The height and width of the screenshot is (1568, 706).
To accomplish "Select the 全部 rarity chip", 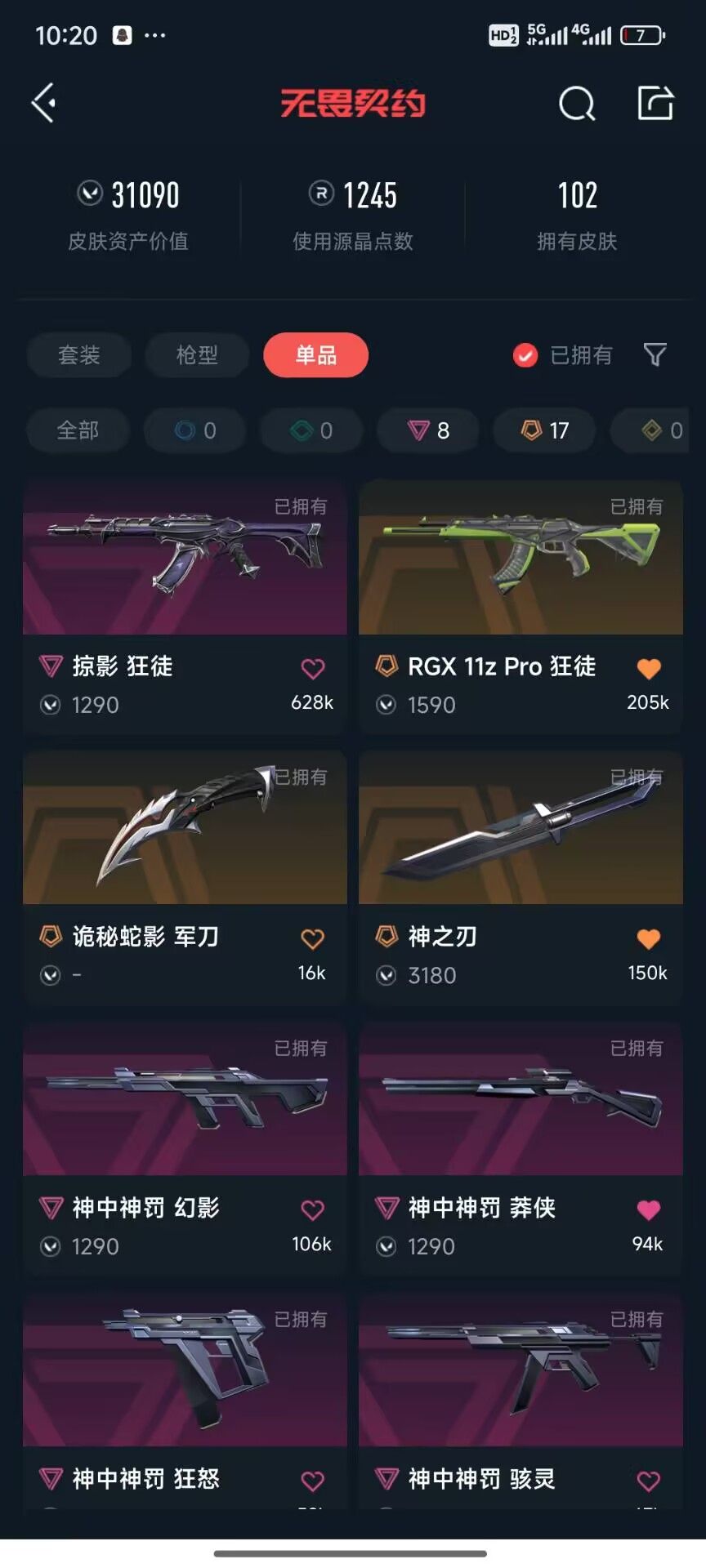I will (x=78, y=430).
